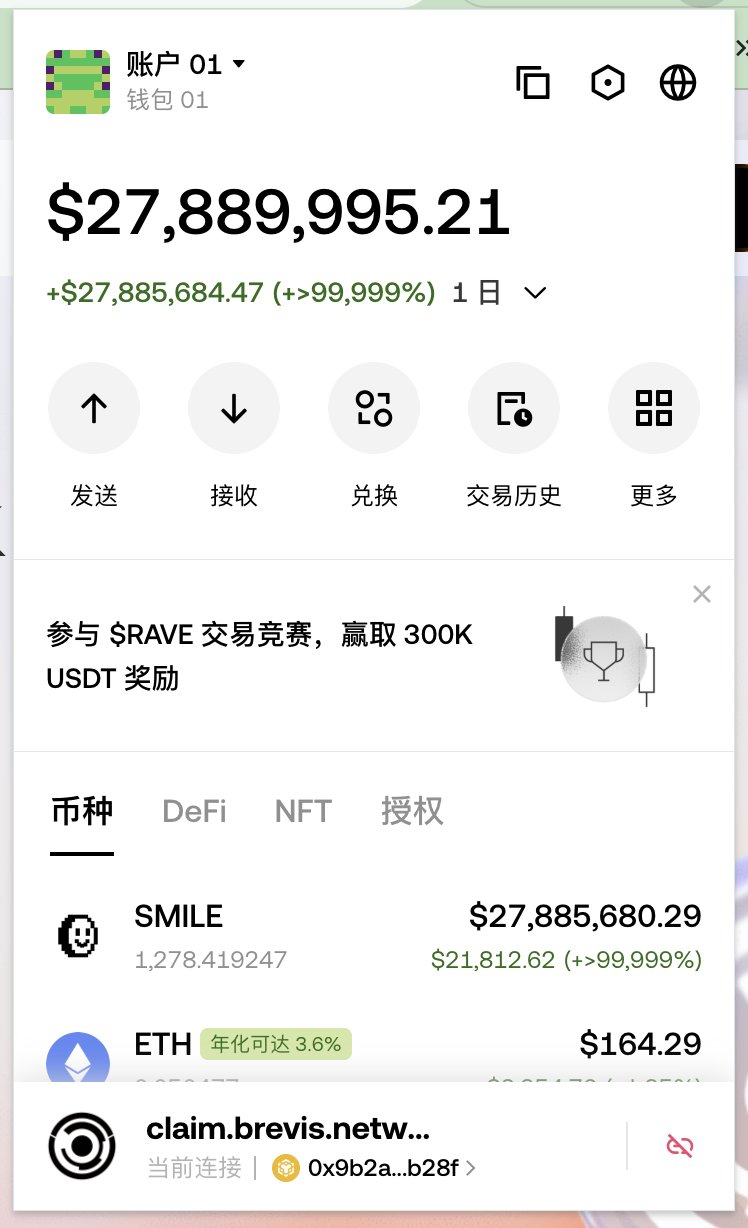Switch to the 授权 approvals tab
The height and width of the screenshot is (1228, 748).
412,811
